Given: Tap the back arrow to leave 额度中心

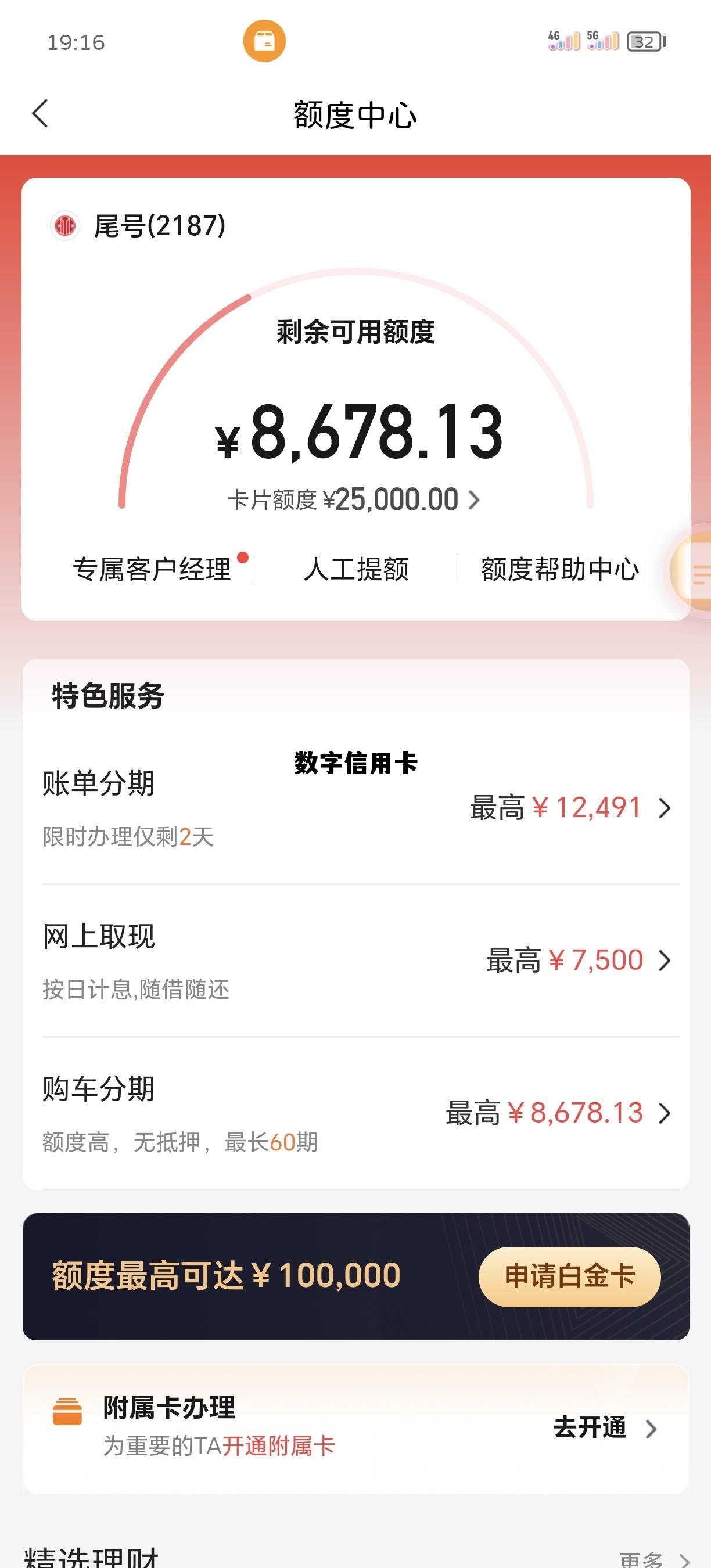Looking at the screenshot, I should [41, 114].
